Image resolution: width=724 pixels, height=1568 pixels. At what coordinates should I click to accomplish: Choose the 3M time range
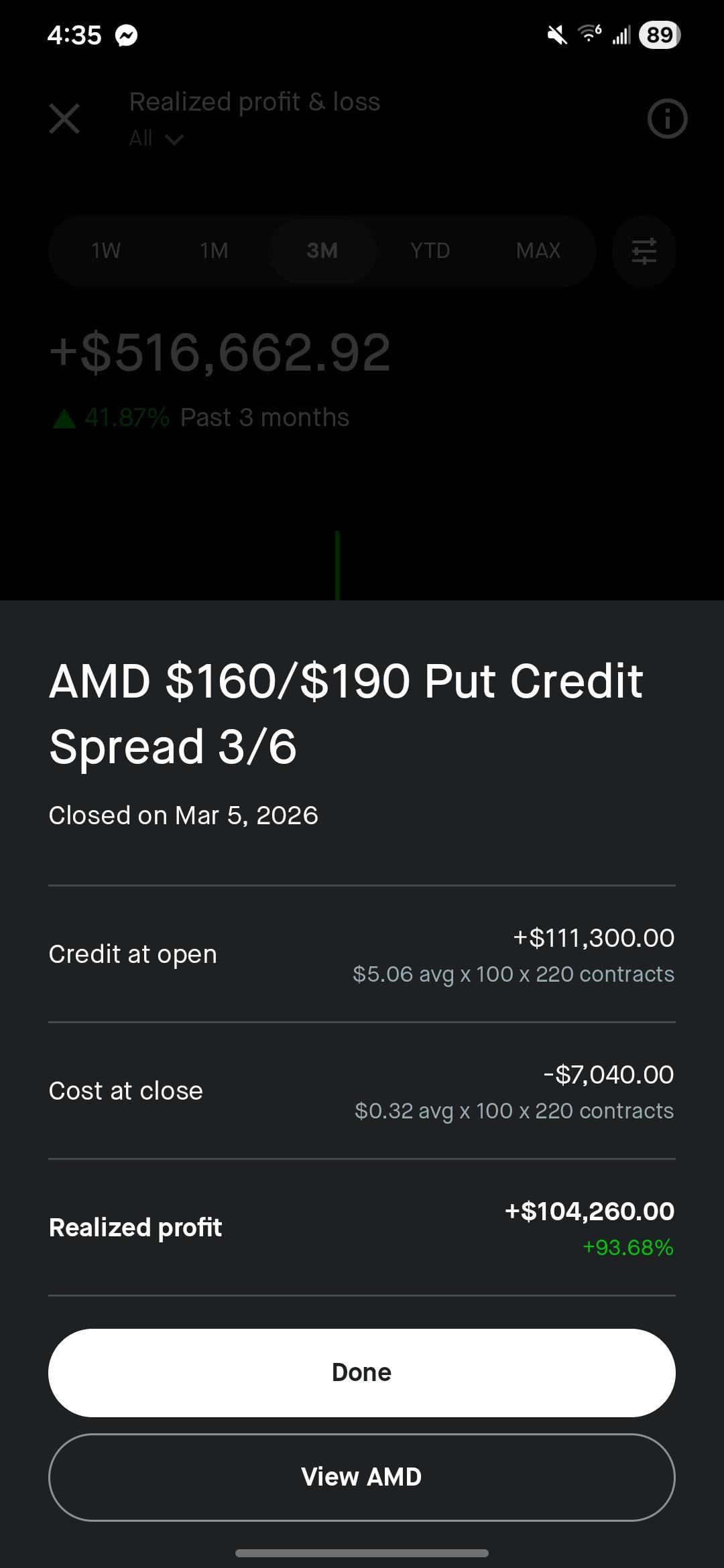[322, 251]
